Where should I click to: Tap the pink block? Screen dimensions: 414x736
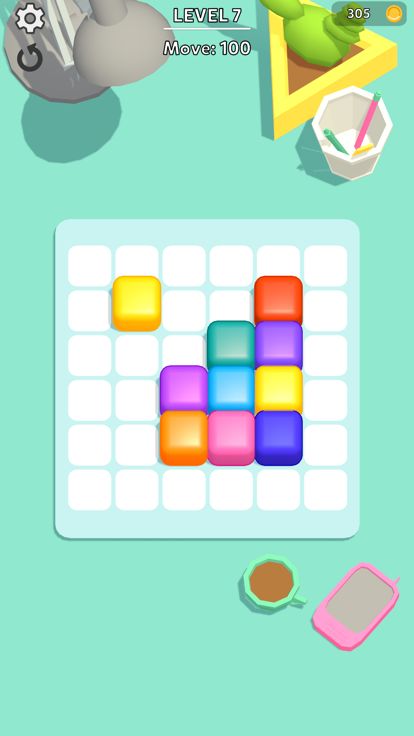[x=231, y=438]
